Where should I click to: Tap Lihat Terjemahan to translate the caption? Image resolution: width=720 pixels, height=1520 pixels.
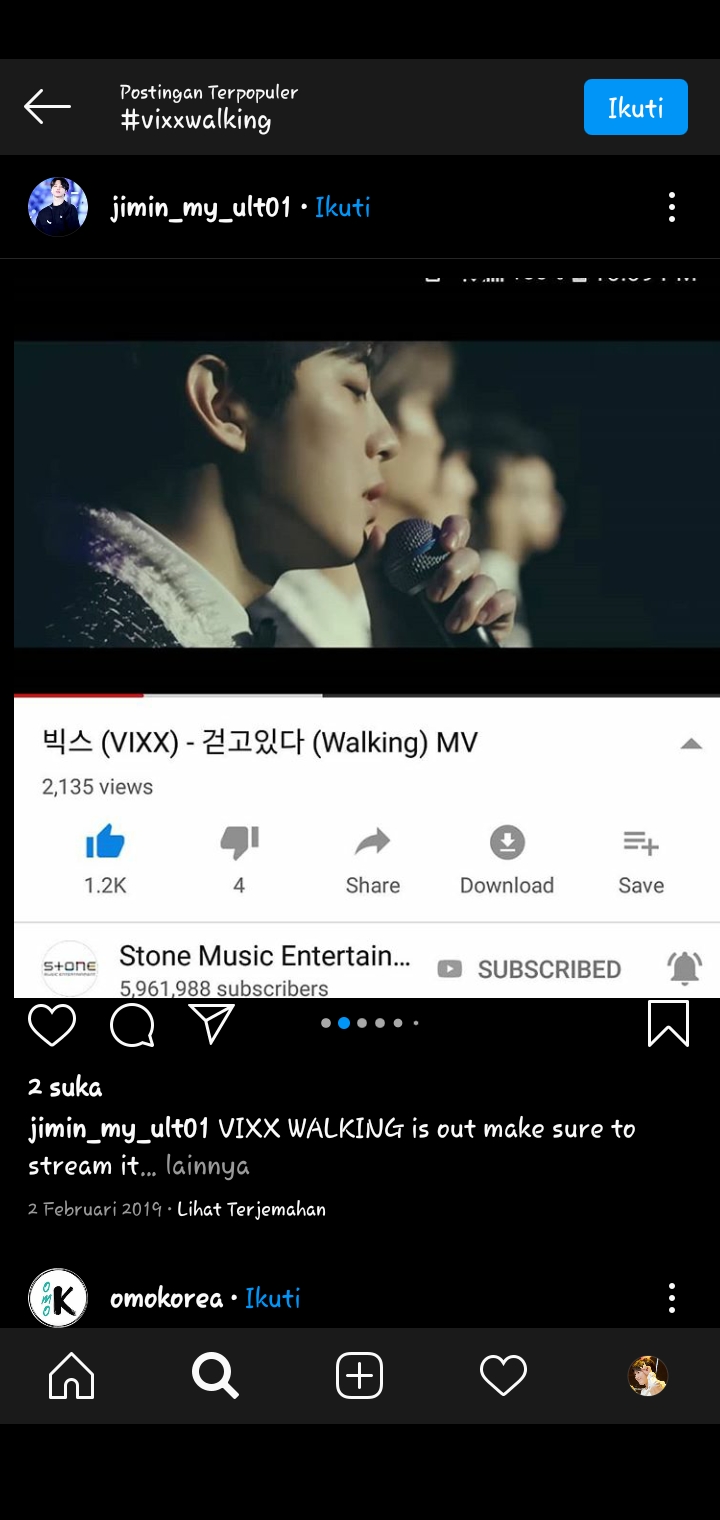pos(251,1209)
